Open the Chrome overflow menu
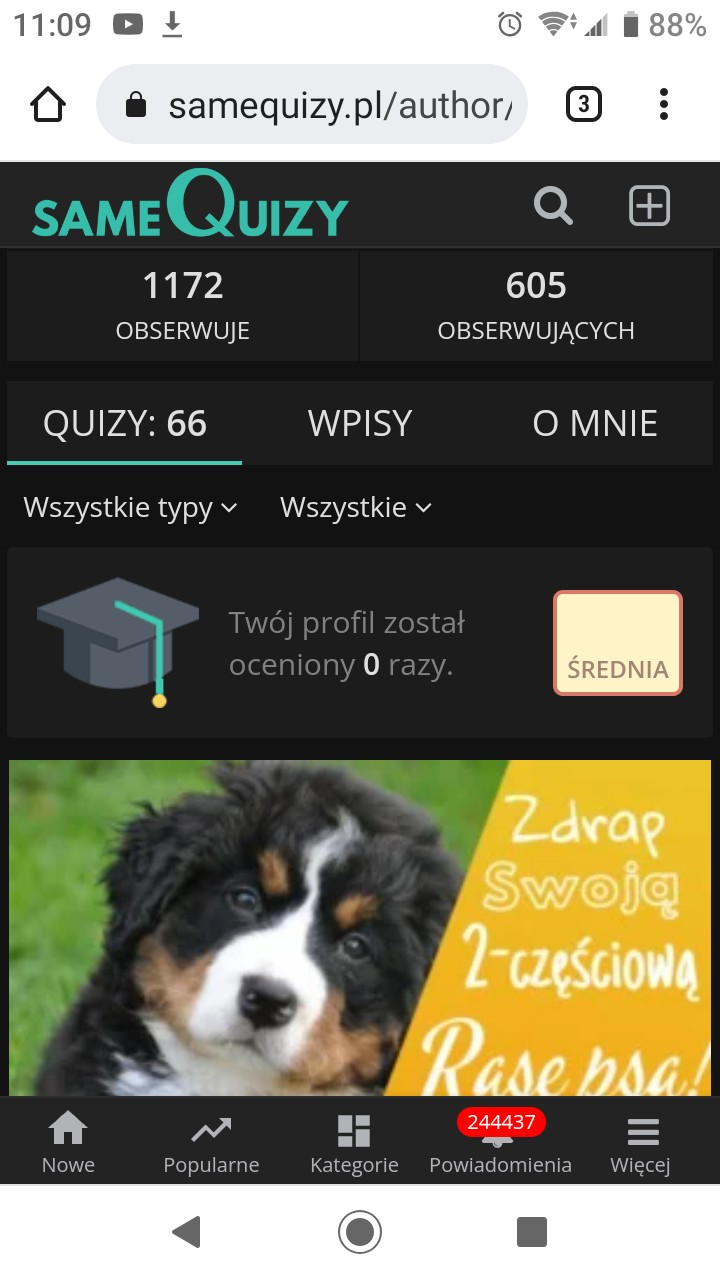Screen dimensions: 720x1280 point(664,104)
